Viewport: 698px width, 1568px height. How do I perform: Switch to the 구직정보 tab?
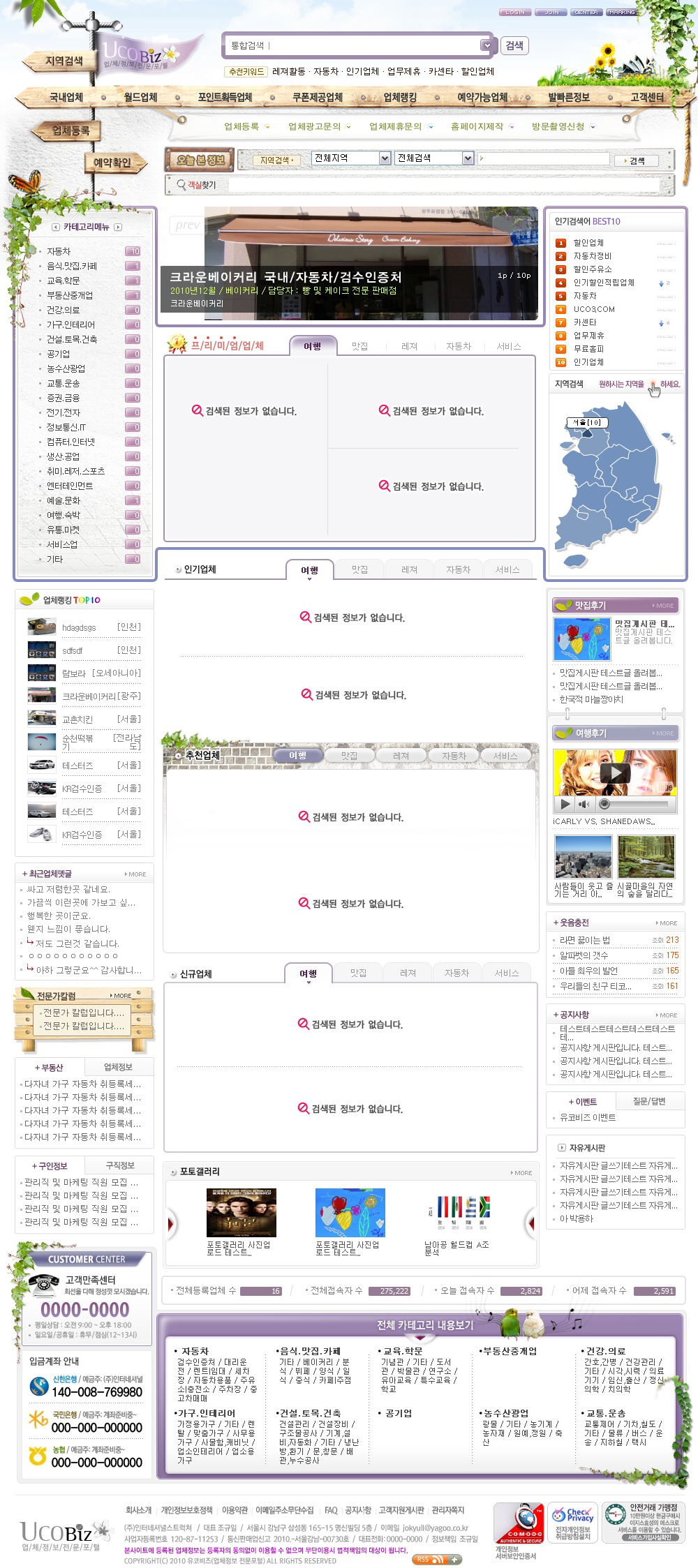pyautogui.click(x=119, y=1165)
